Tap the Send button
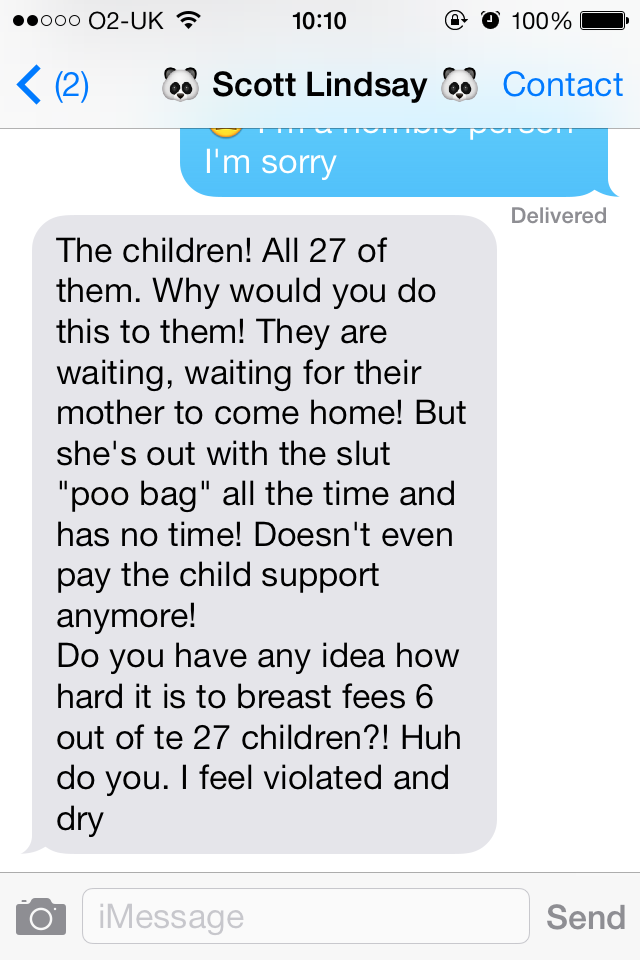This screenshot has height=960, width=640. (586, 916)
